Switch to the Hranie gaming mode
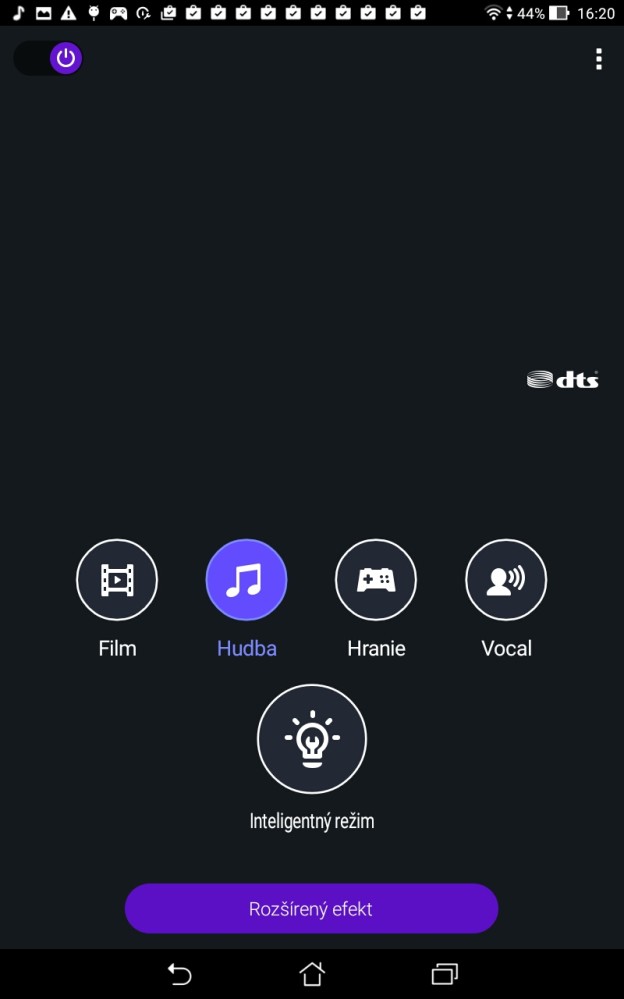This screenshot has height=999, width=624. pos(376,580)
